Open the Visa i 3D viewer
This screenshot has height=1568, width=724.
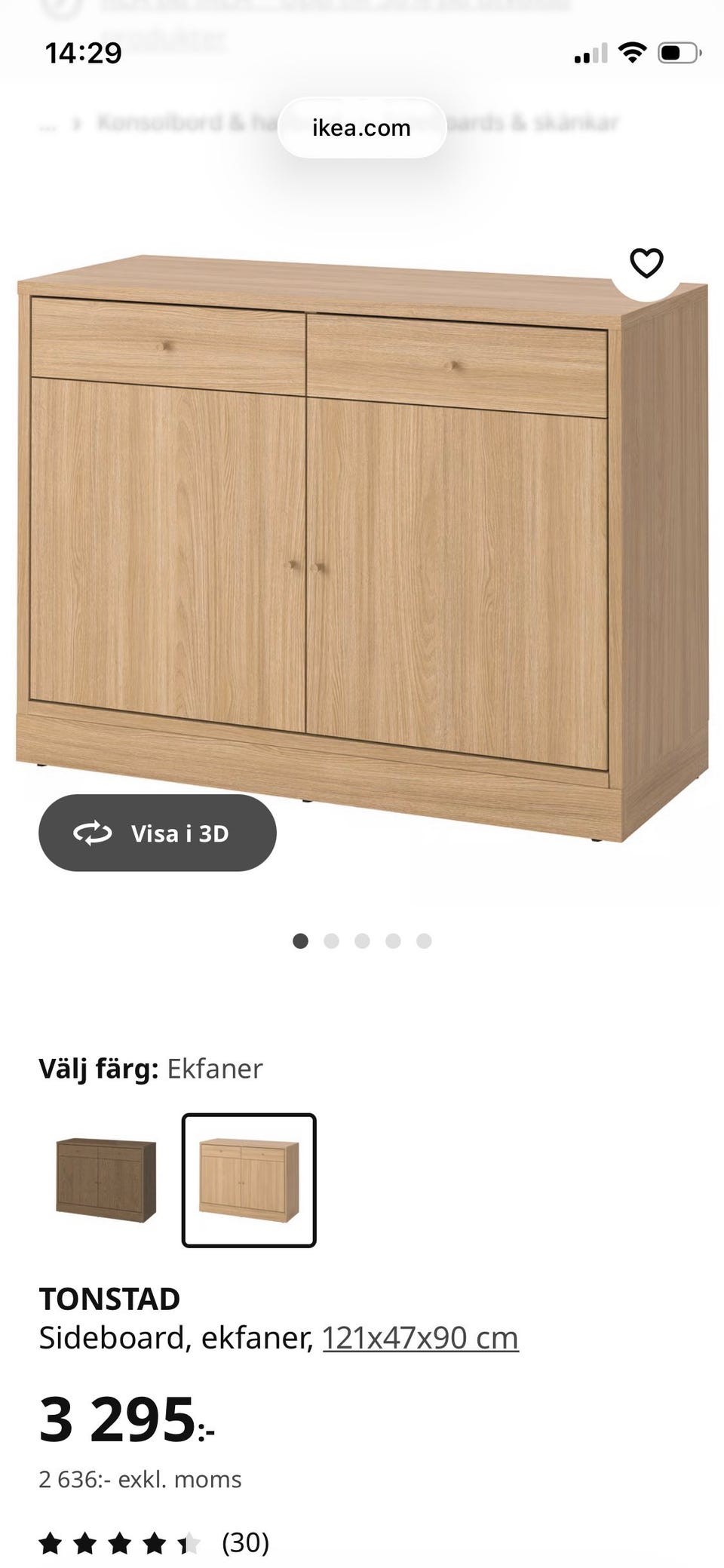click(157, 833)
